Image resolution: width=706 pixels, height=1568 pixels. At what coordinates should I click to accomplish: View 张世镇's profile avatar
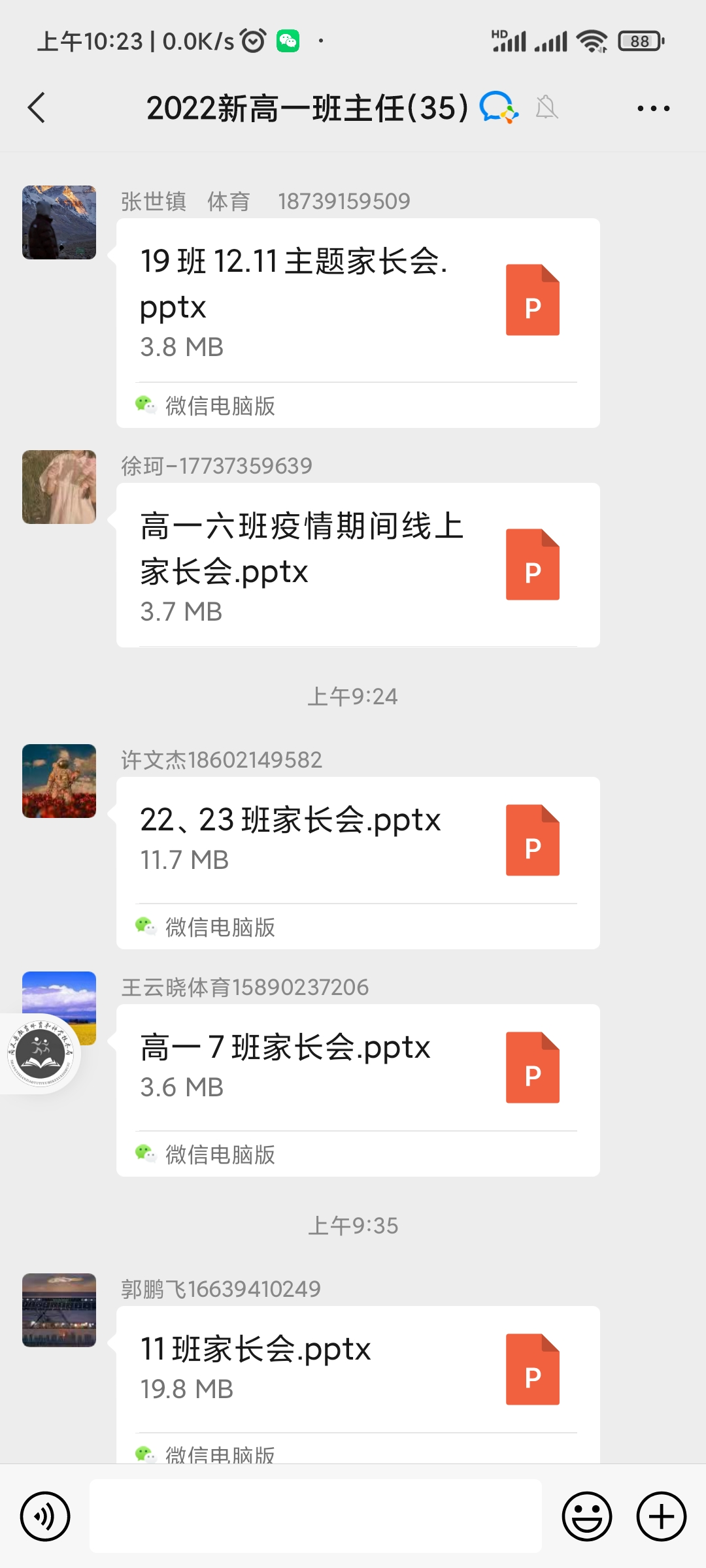[59, 223]
